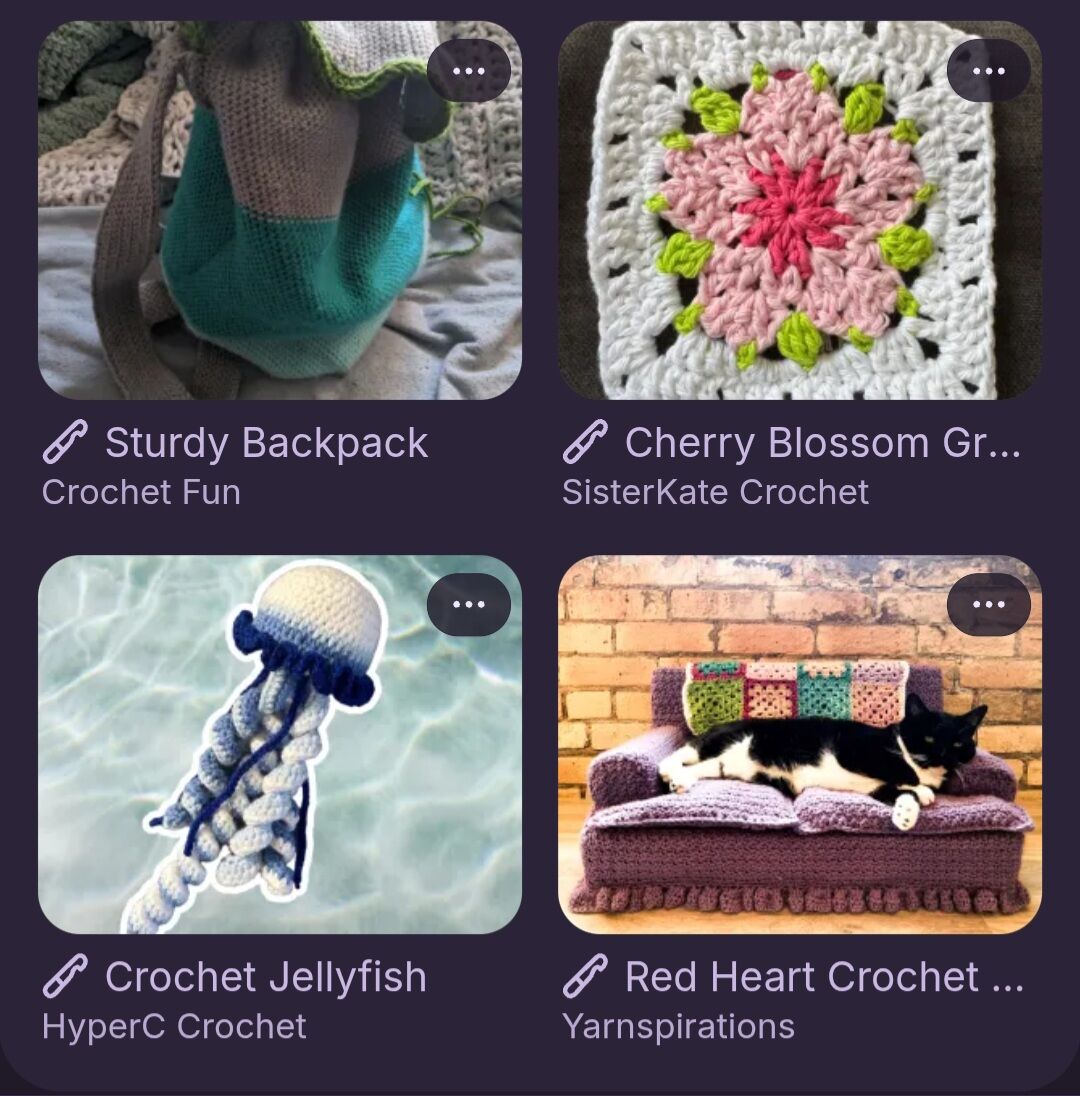Open more options on Crochet Jellyfish

(468, 604)
